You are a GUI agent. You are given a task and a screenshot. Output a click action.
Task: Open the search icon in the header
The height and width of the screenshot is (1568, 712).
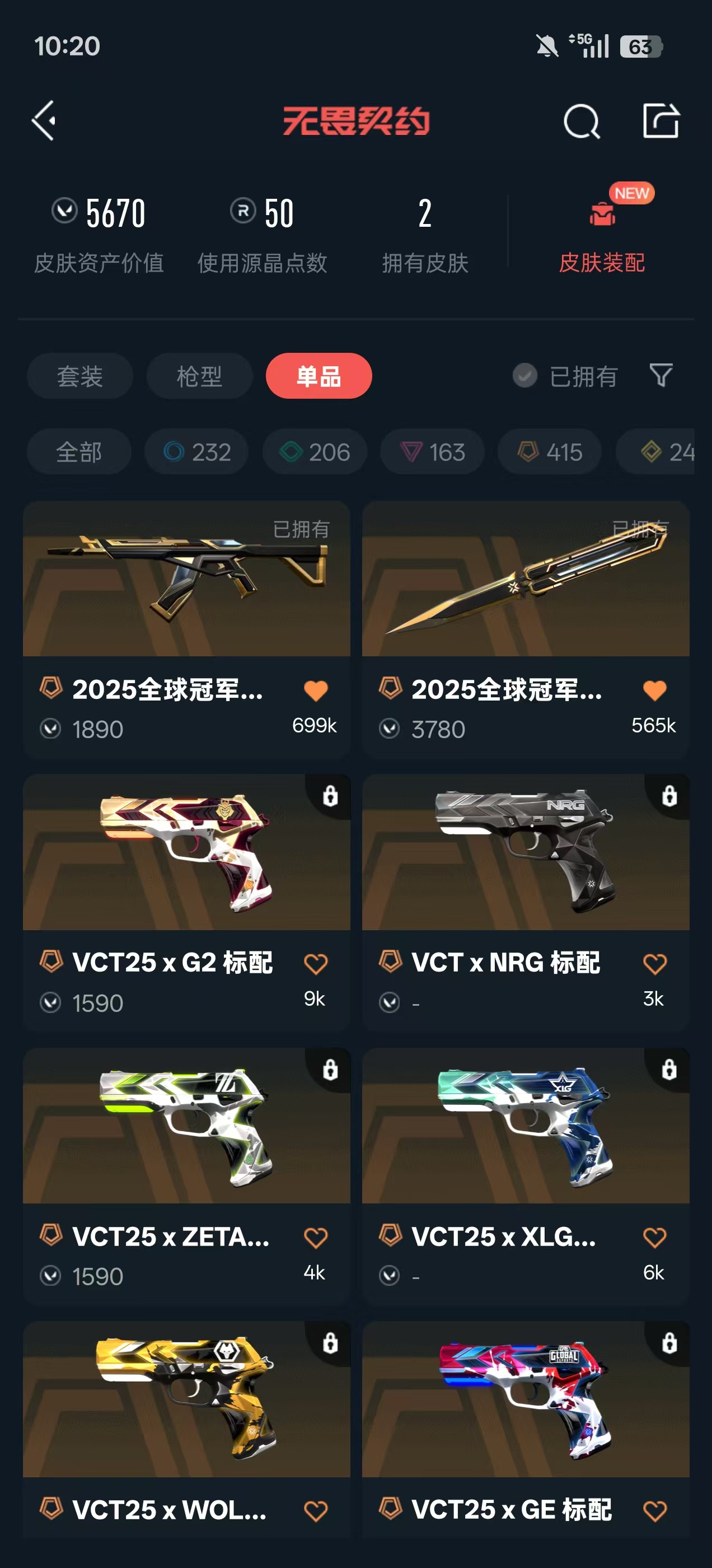581,121
